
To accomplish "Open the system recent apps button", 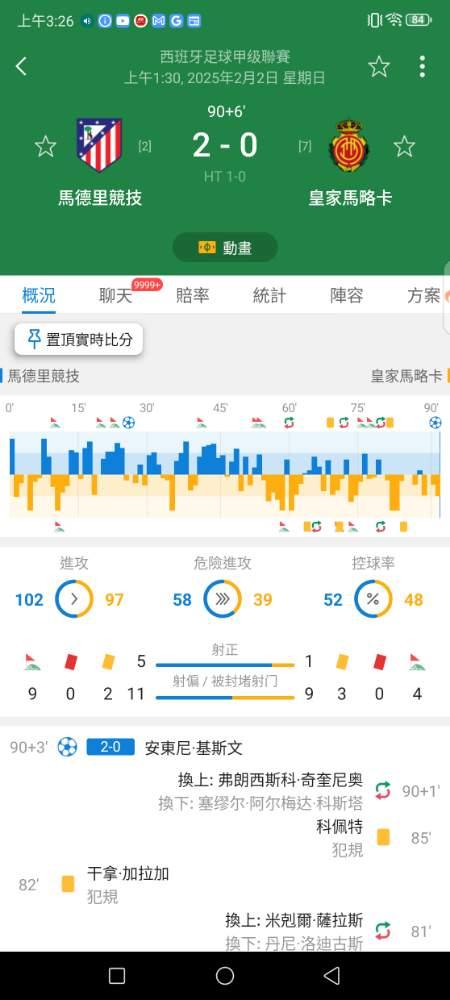I will [x=117, y=976].
